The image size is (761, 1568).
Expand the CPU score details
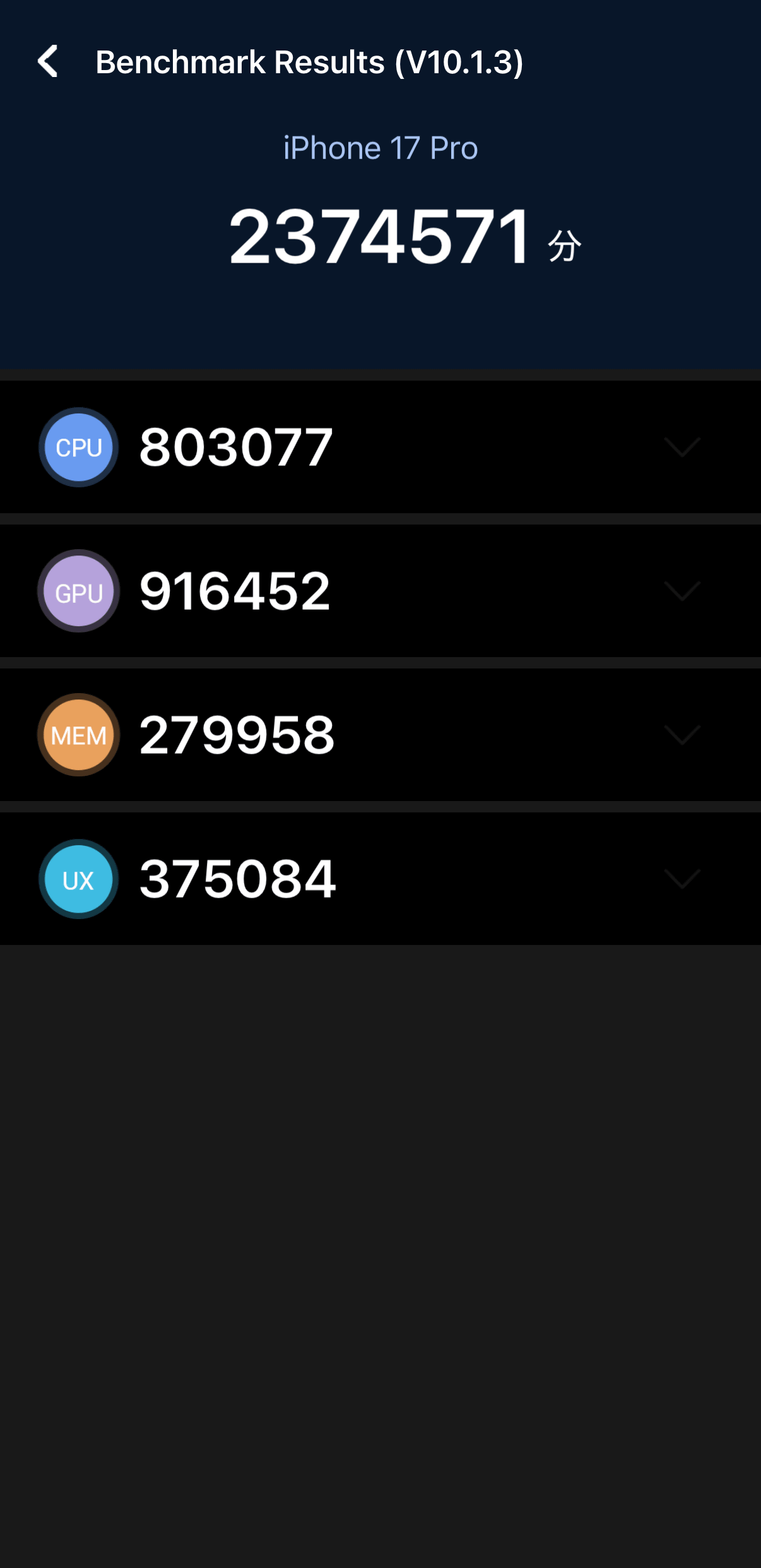(x=682, y=447)
